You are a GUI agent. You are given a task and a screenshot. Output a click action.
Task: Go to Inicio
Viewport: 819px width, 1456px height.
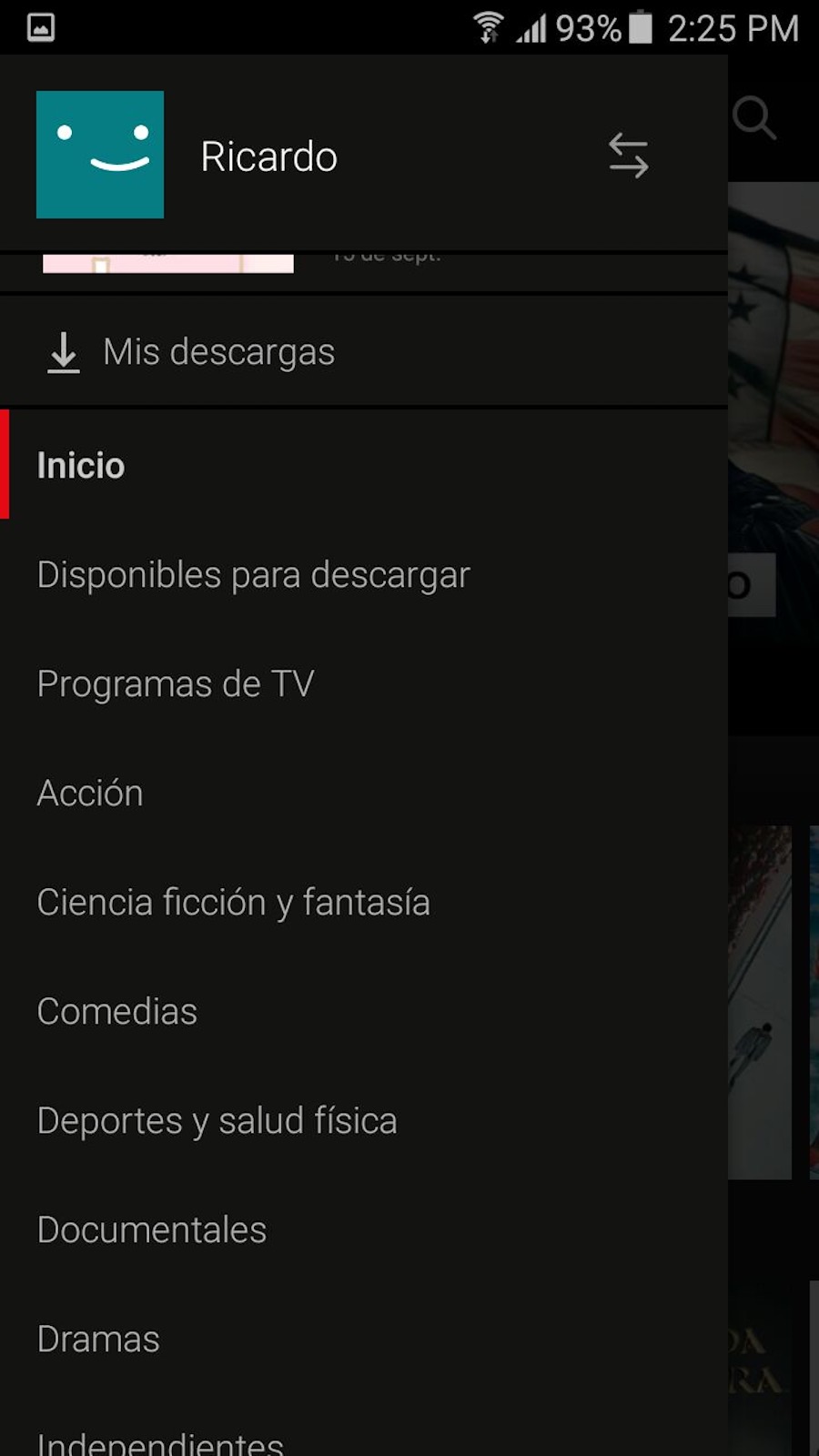coord(81,466)
